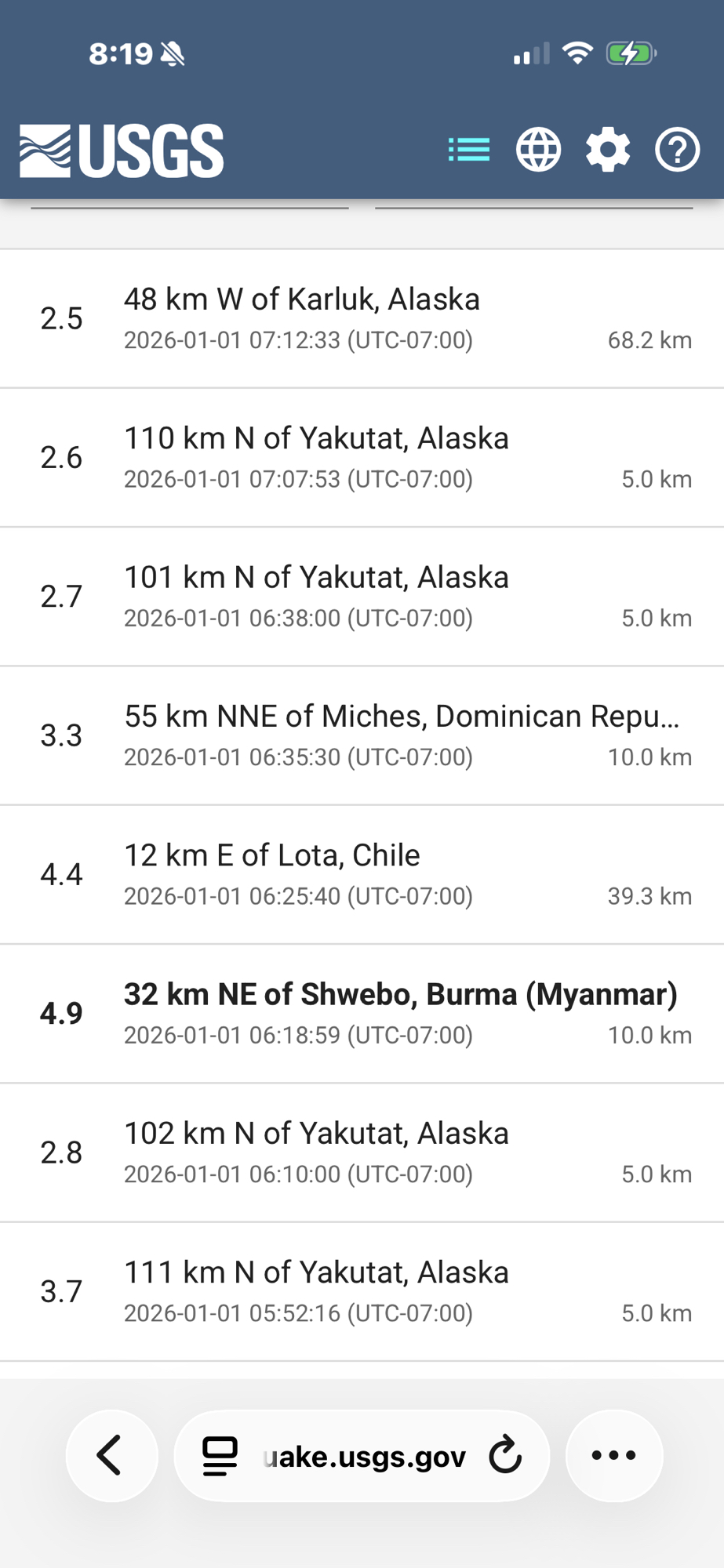This screenshot has width=724, height=1568.
Task: Go to the USGS home logo
Action: tap(122, 150)
